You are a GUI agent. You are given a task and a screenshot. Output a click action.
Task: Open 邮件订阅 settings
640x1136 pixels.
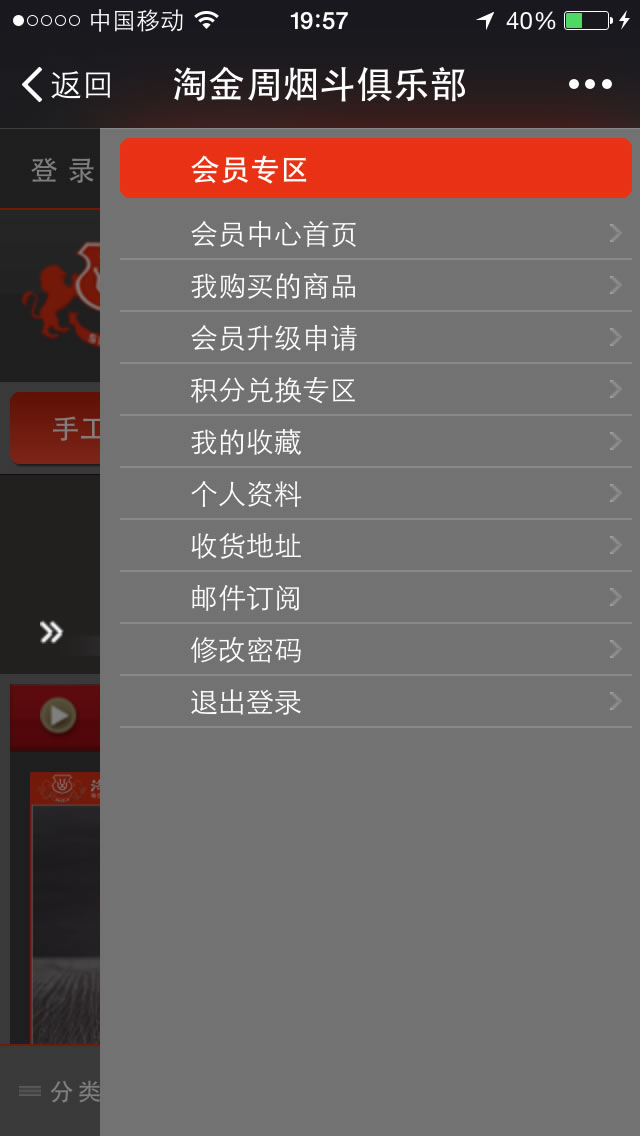tap(375, 599)
